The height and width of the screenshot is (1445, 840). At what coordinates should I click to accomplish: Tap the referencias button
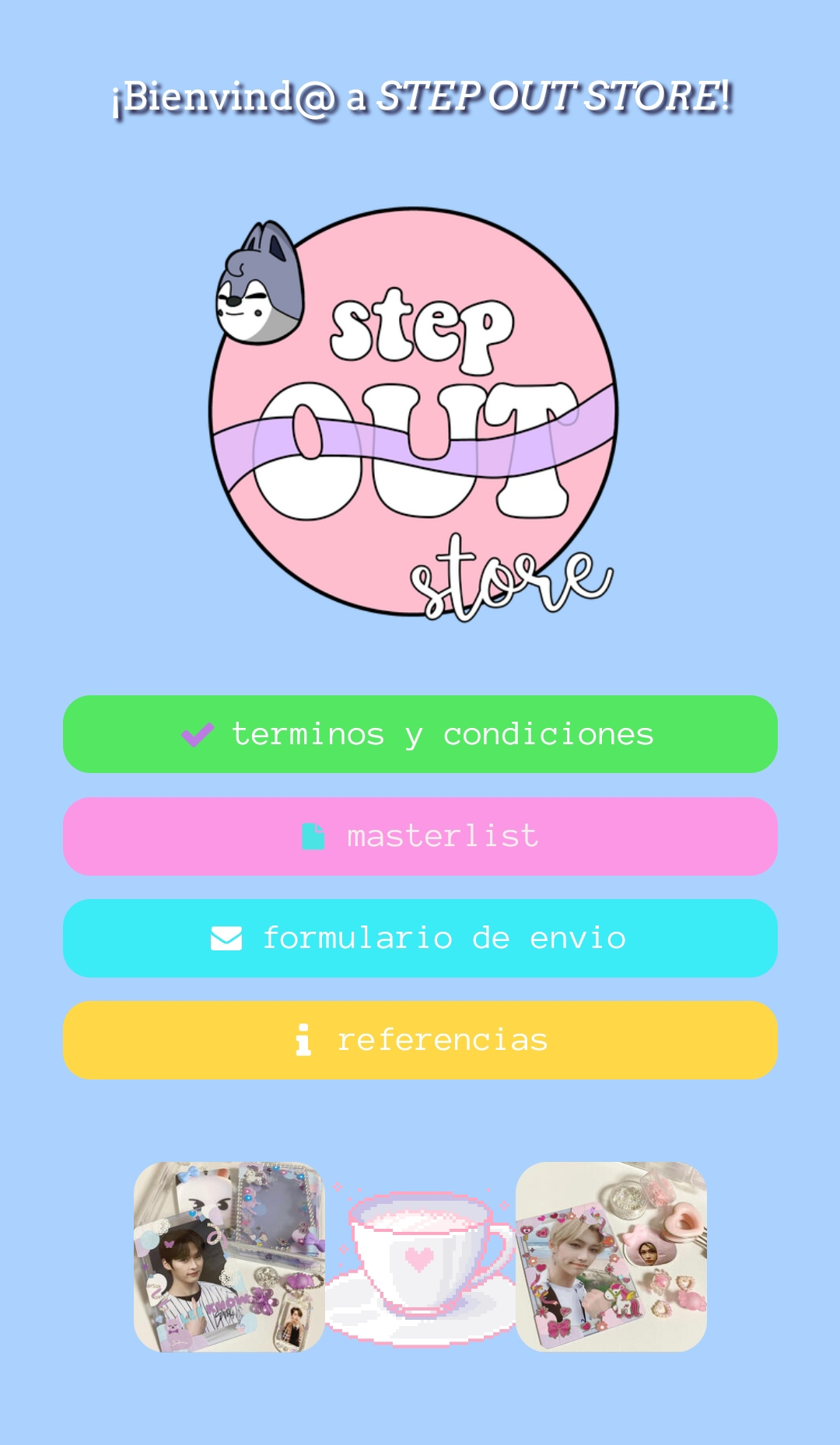coord(420,1040)
